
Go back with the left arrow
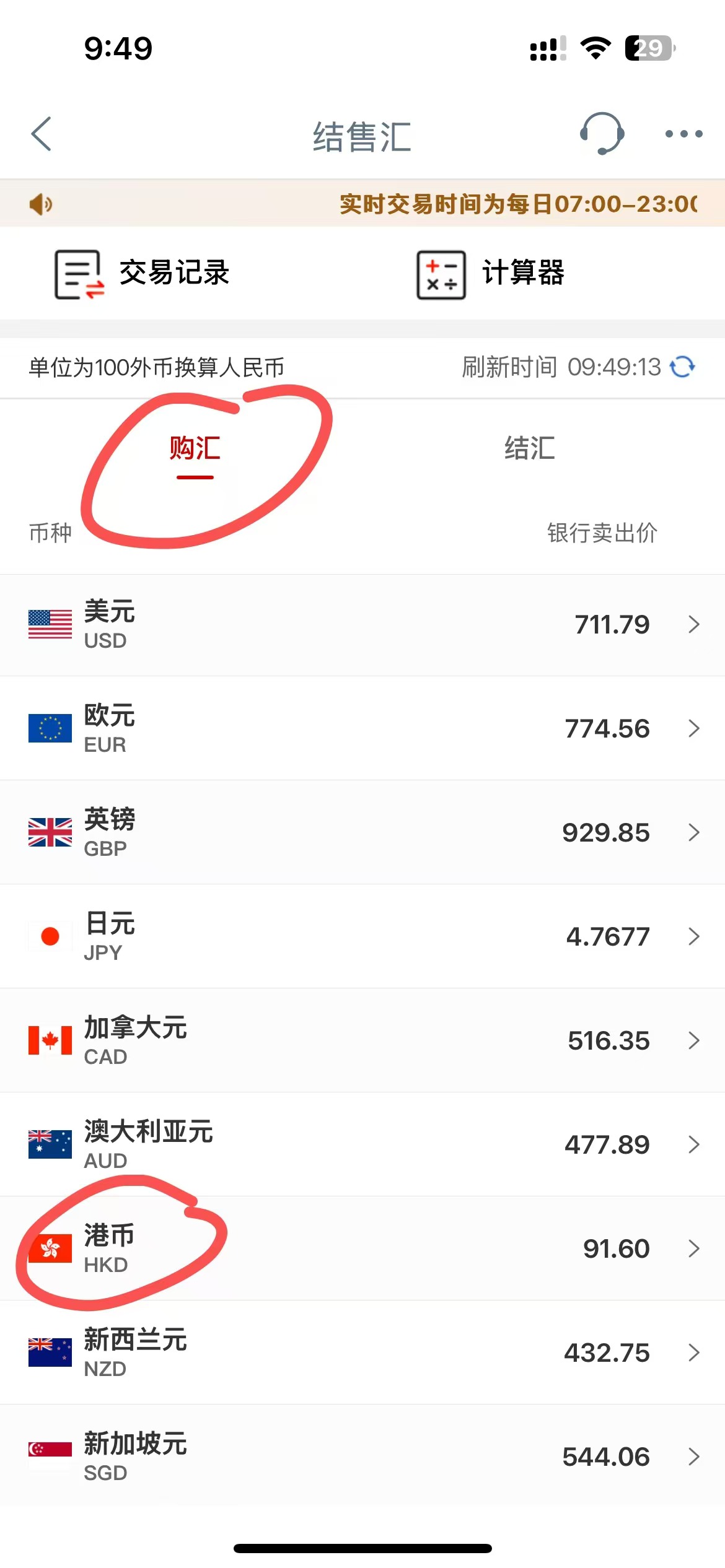tap(41, 134)
